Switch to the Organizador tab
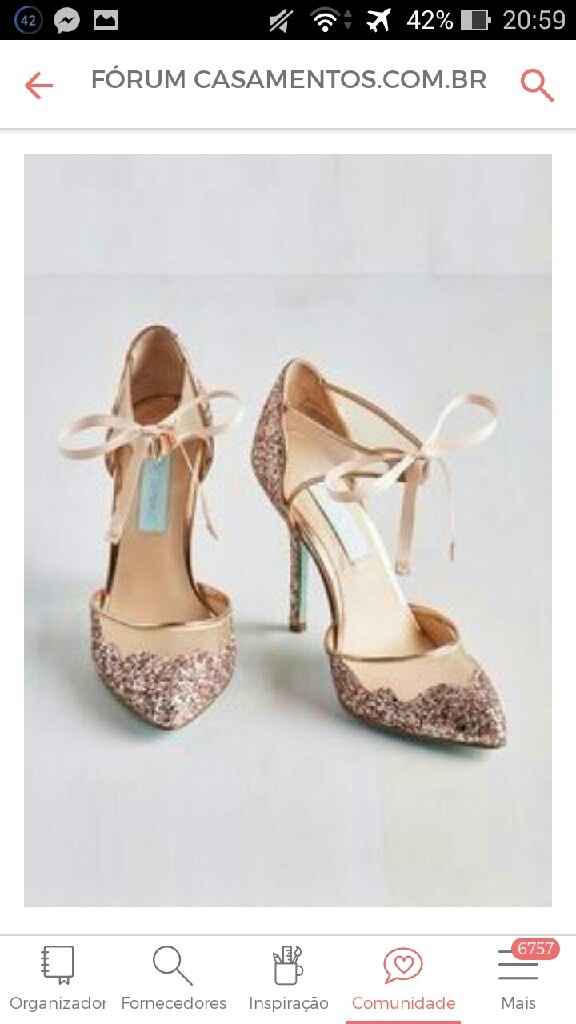 (57, 978)
